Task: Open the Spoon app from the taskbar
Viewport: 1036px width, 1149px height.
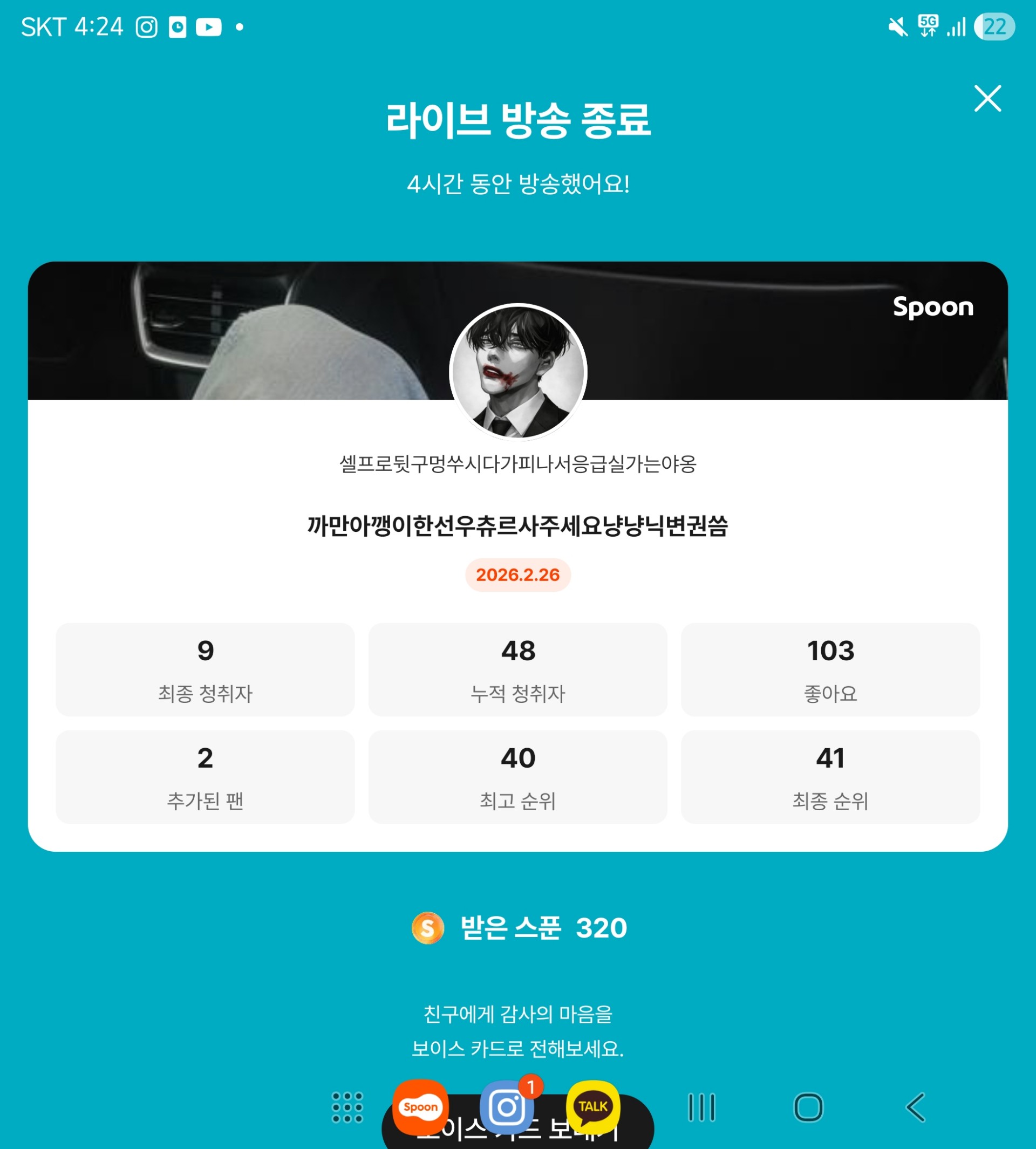Action: coord(421,1106)
